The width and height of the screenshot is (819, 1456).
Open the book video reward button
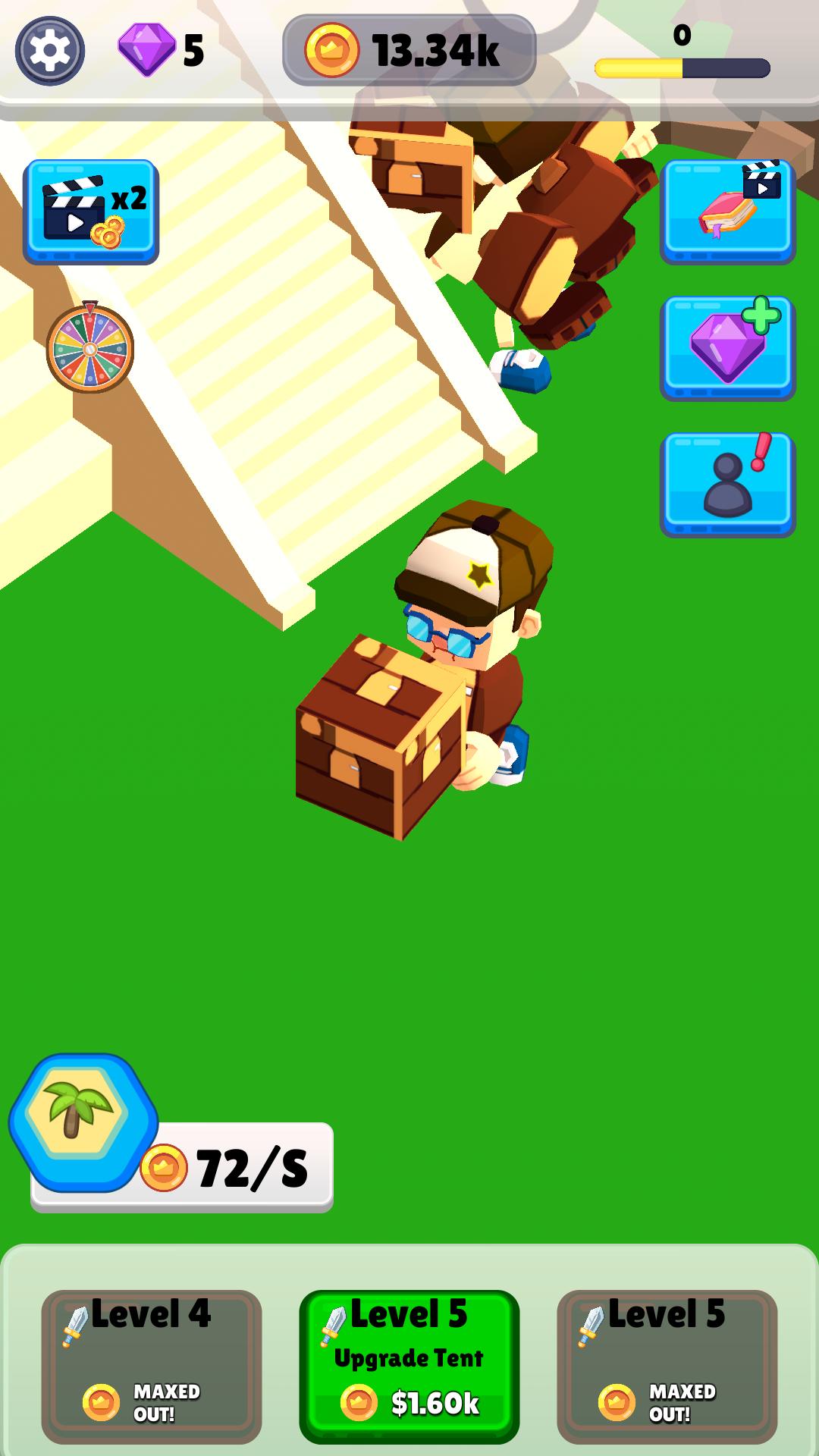coord(727,211)
